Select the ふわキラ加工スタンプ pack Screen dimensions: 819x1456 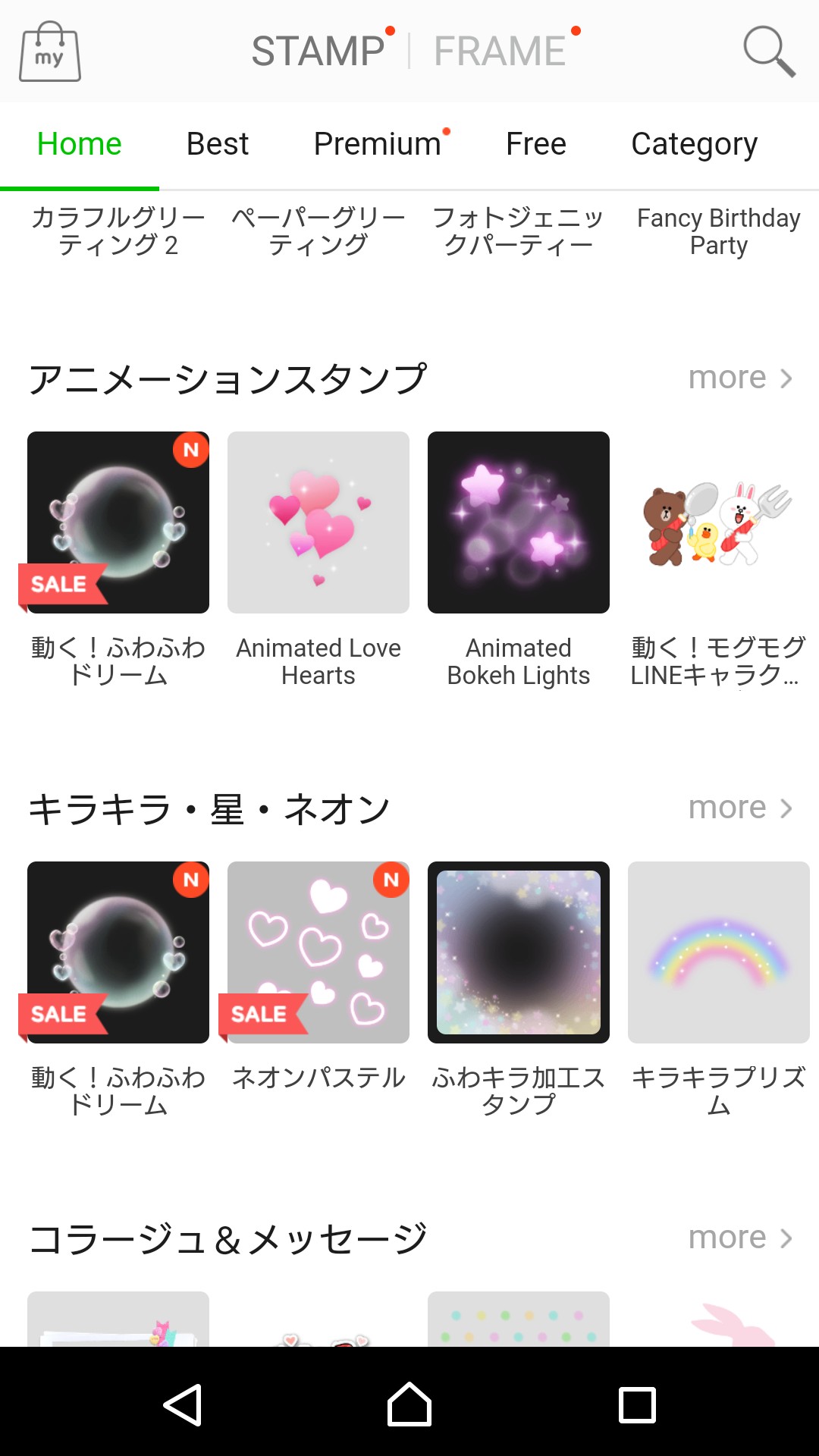pyautogui.click(x=519, y=952)
